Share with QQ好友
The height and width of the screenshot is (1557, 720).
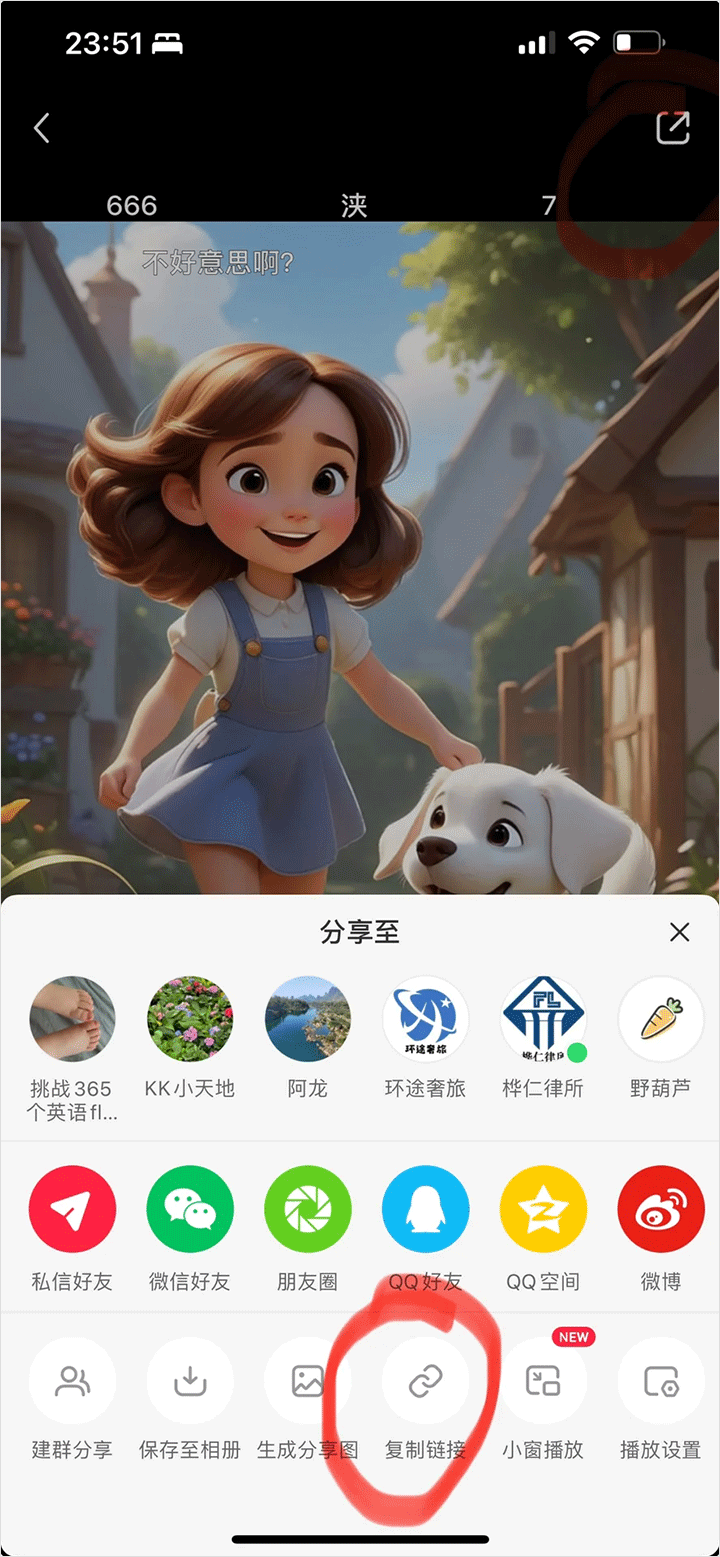pos(426,1209)
